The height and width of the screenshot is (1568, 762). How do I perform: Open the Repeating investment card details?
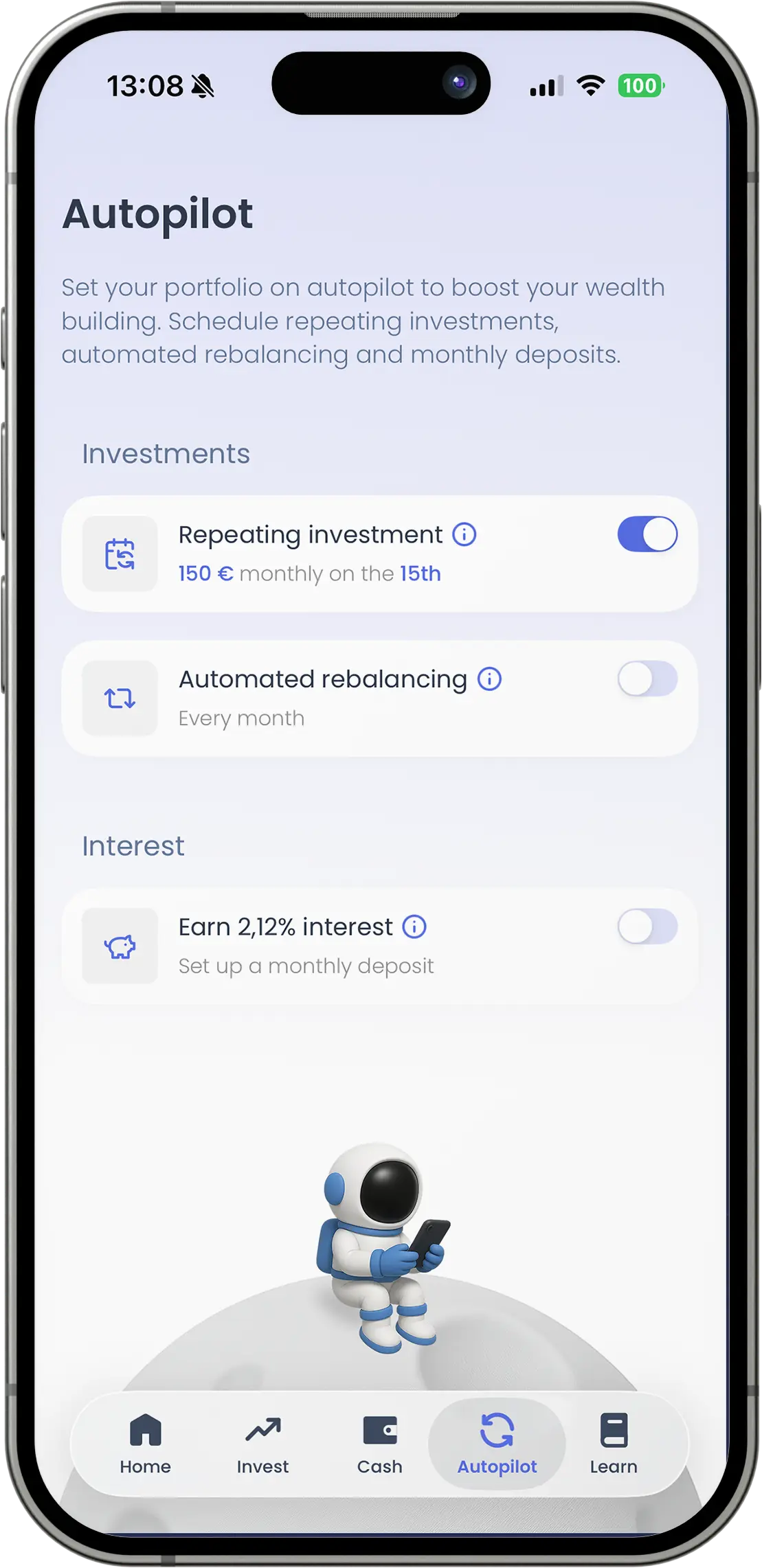click(x=380, y=554)
